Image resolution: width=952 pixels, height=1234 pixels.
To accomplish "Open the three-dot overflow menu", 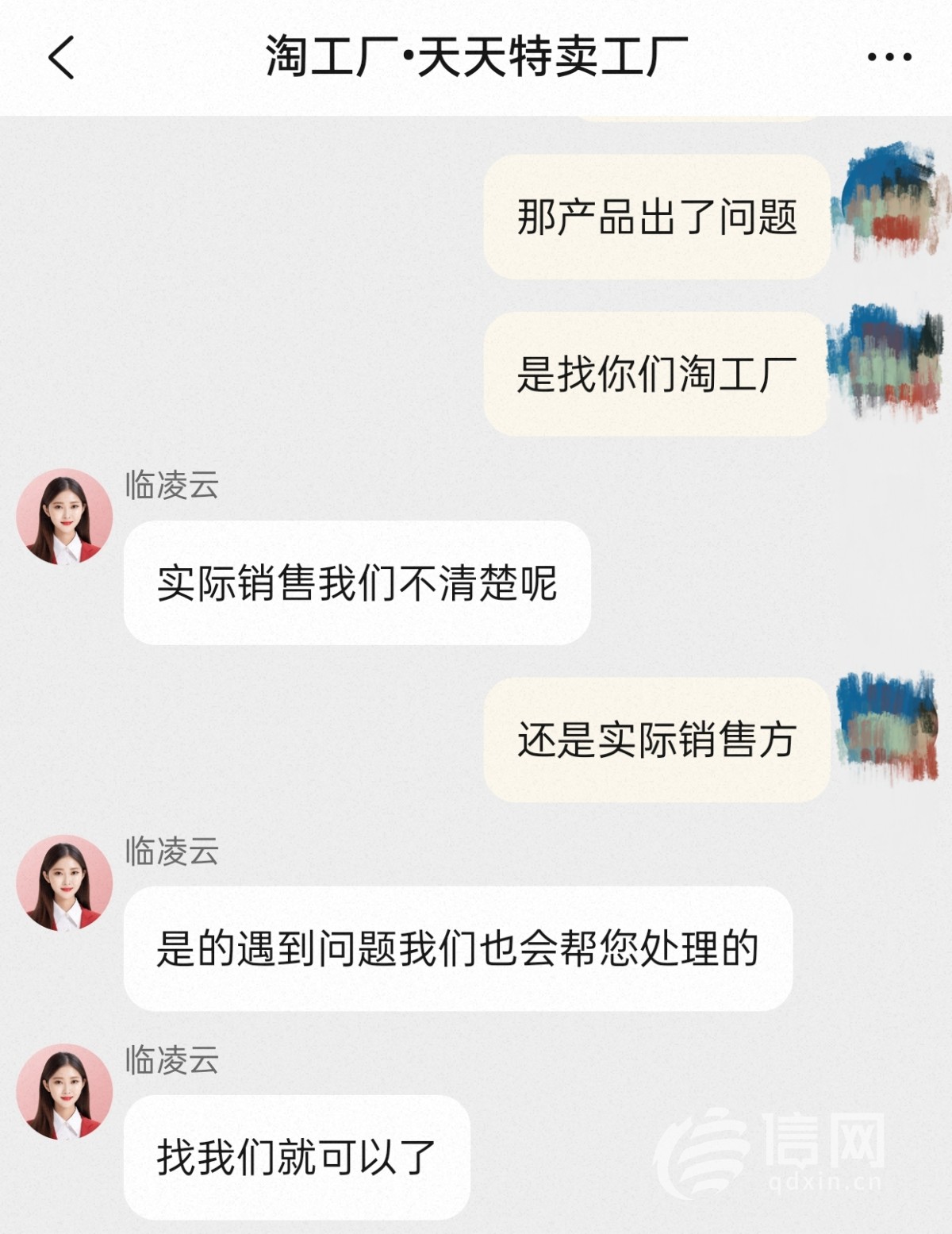I will point(889,57).
